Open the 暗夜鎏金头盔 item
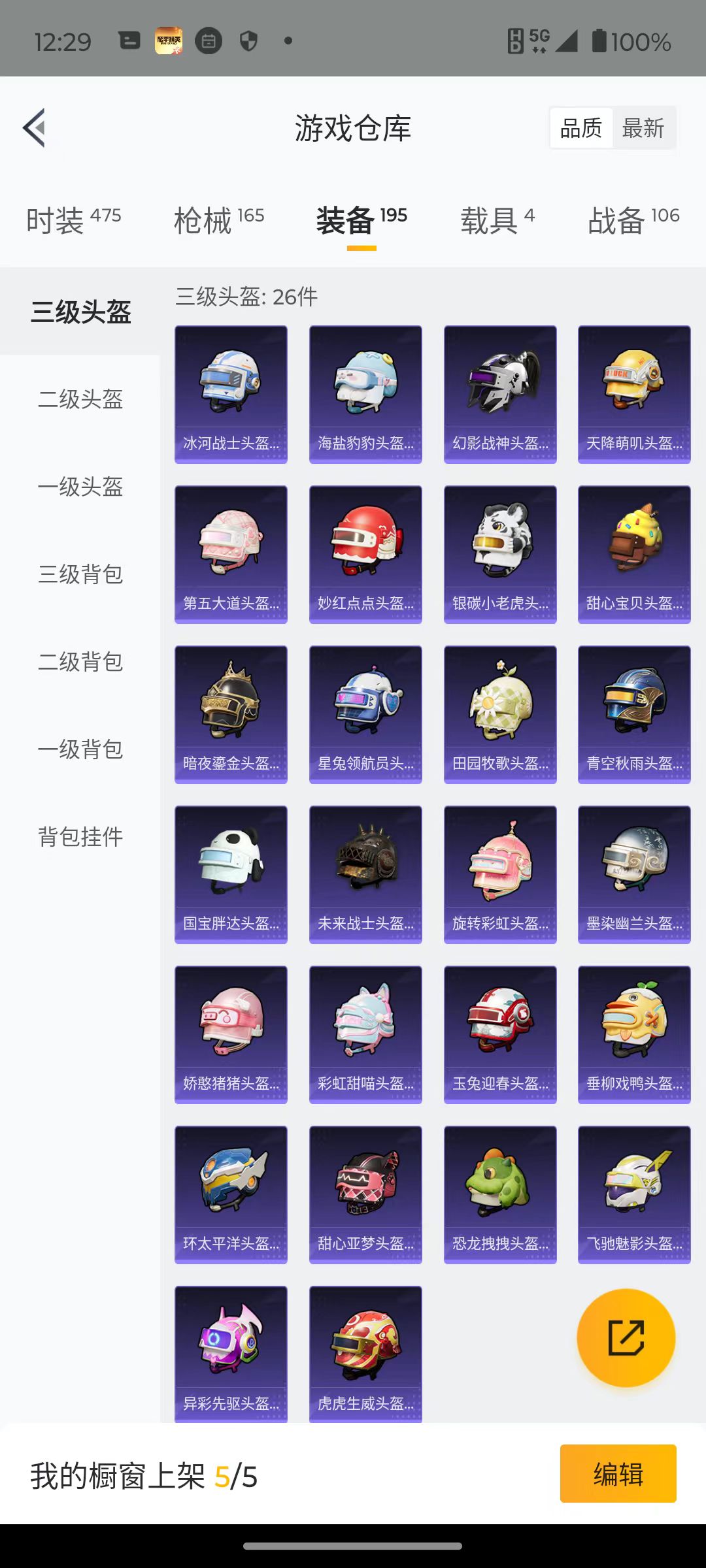This screenshot has width=706, height=1568. [x=231, y=715]
